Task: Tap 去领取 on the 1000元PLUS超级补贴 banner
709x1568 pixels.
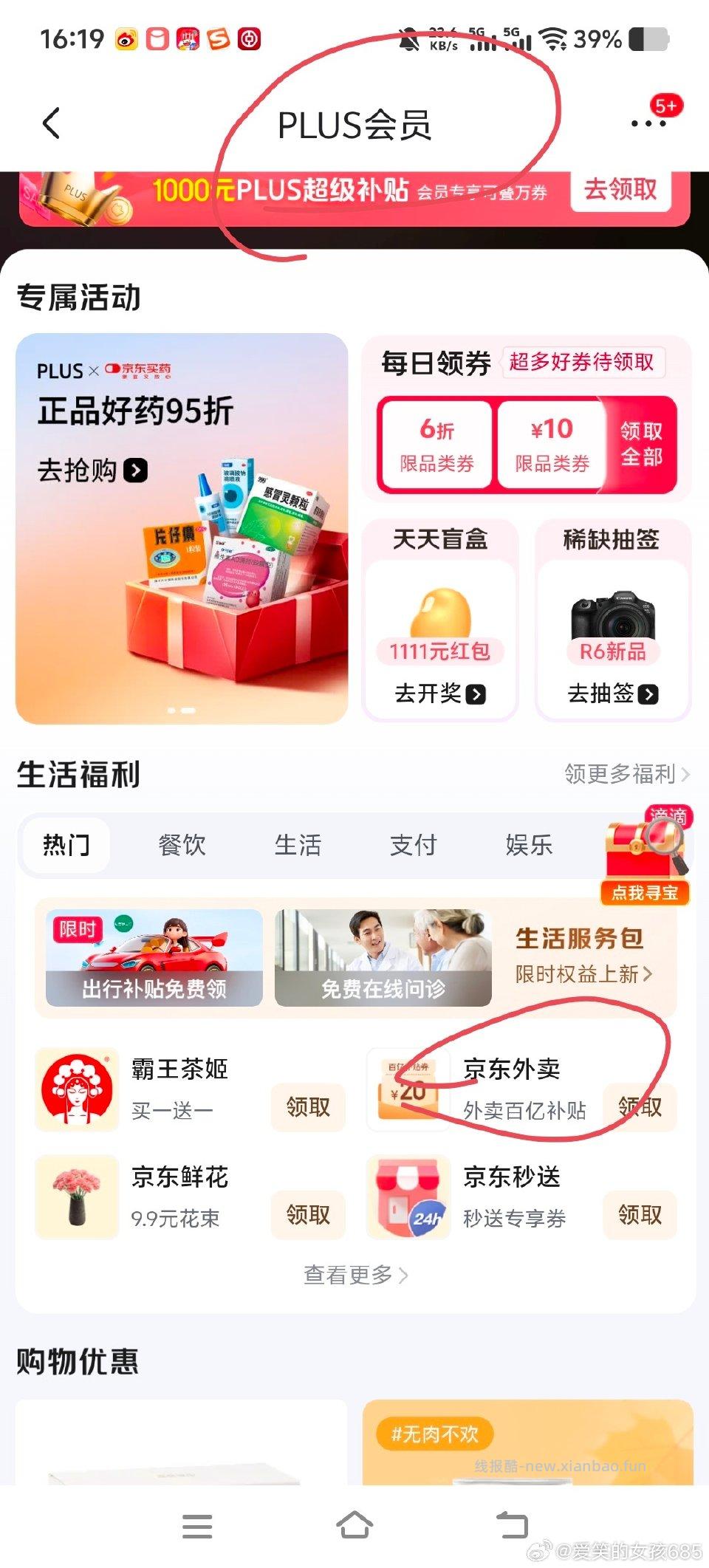Action: point(620,189)
